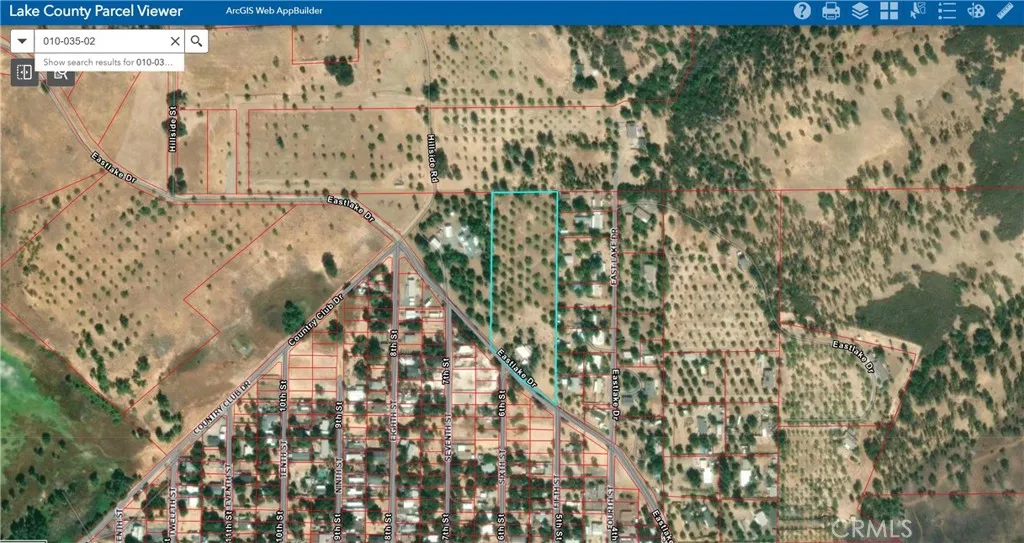Open the map legend list icon
This screenshot has width=1024, height=543.
(x=947, y=11)
